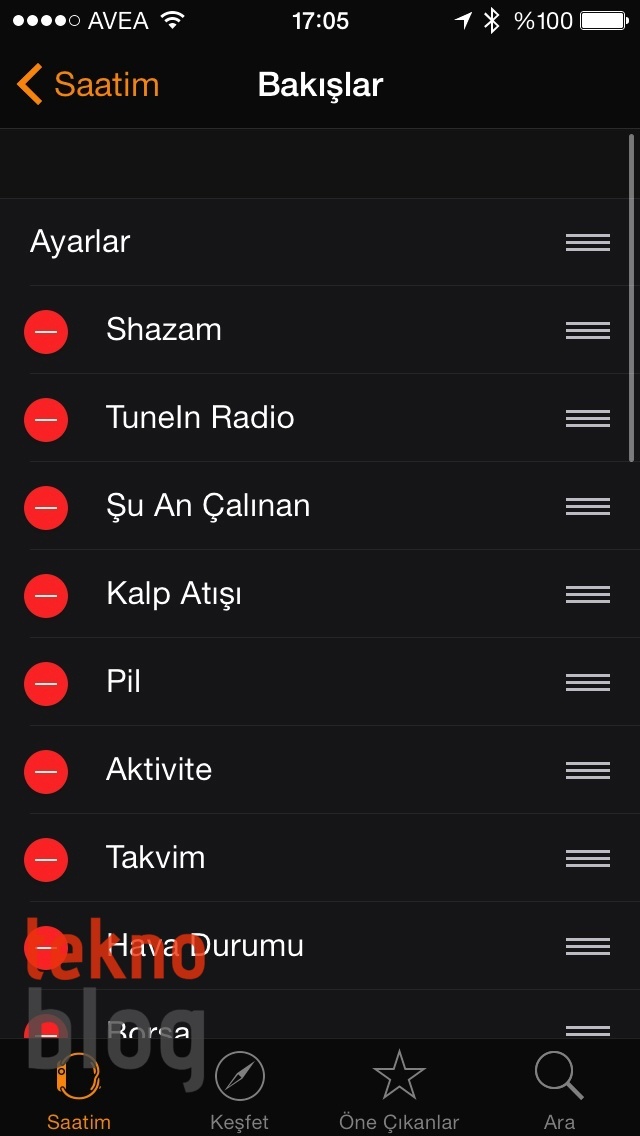This screenshot has width=640, height=1136.
Task: Remove Kalp Atışı glance
Action: [46, 596]
